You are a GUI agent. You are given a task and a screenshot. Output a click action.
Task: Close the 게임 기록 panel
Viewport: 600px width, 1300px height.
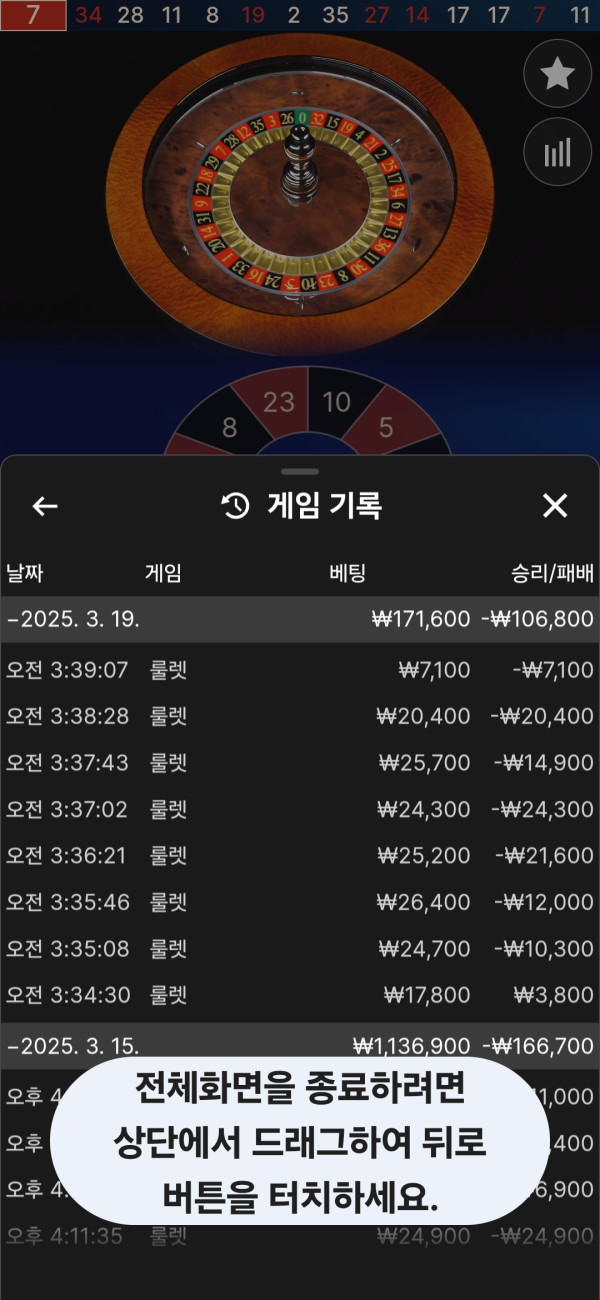555,506
